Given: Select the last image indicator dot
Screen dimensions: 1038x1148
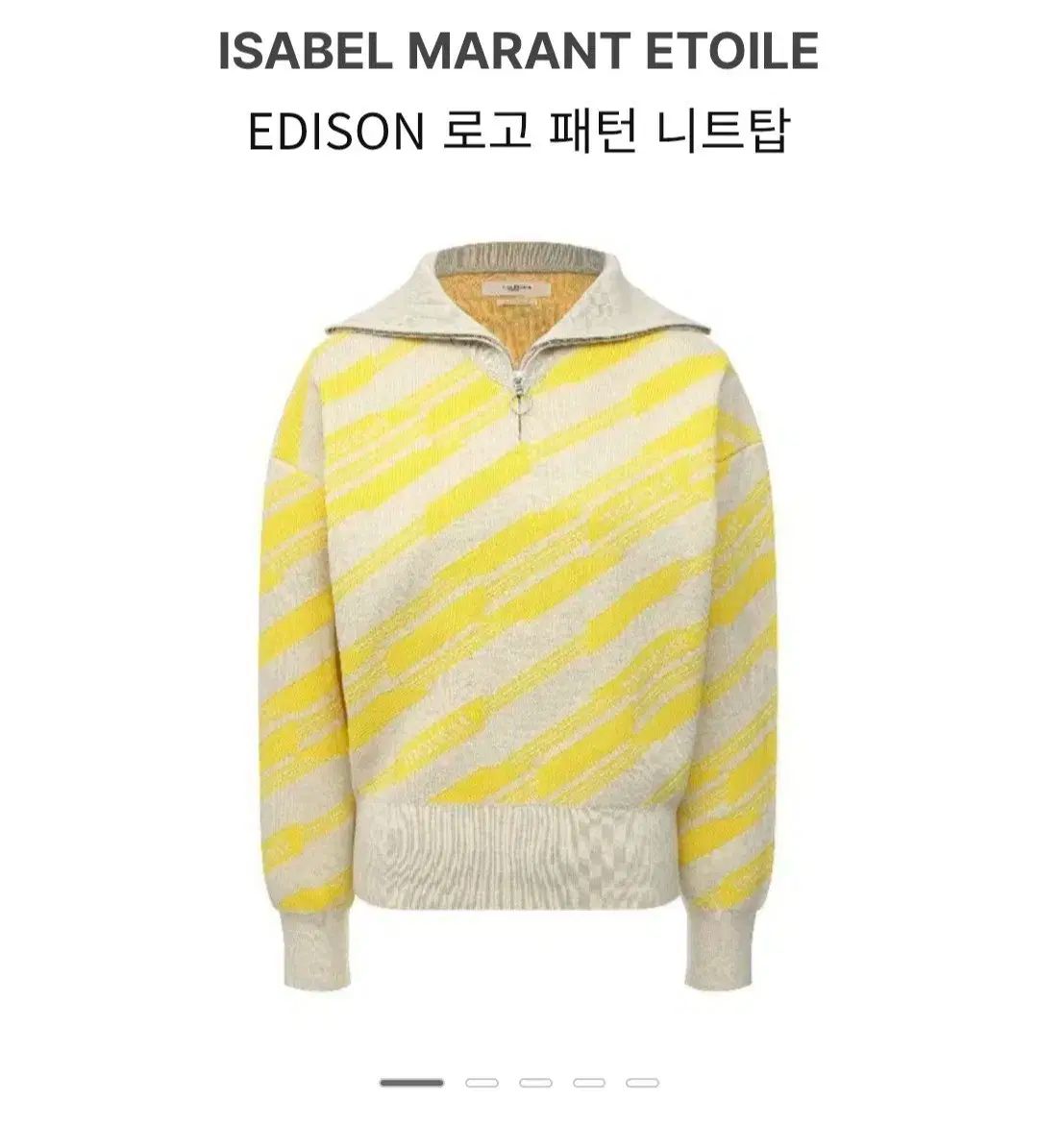Looking at the screenshot, I should coord(642,1083).
